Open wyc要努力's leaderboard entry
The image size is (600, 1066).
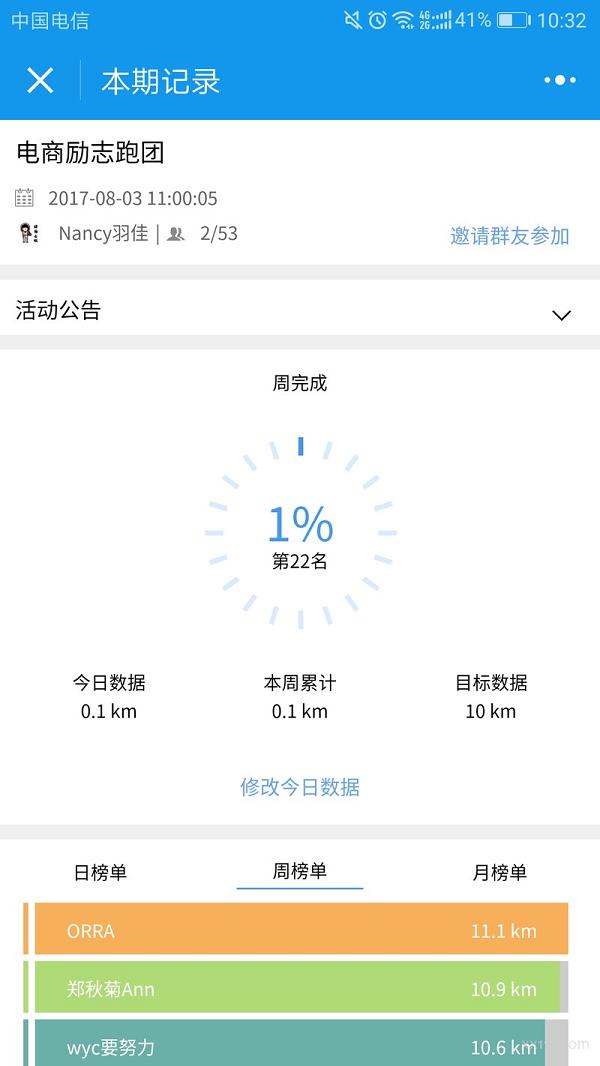(x=300, y=1045)
